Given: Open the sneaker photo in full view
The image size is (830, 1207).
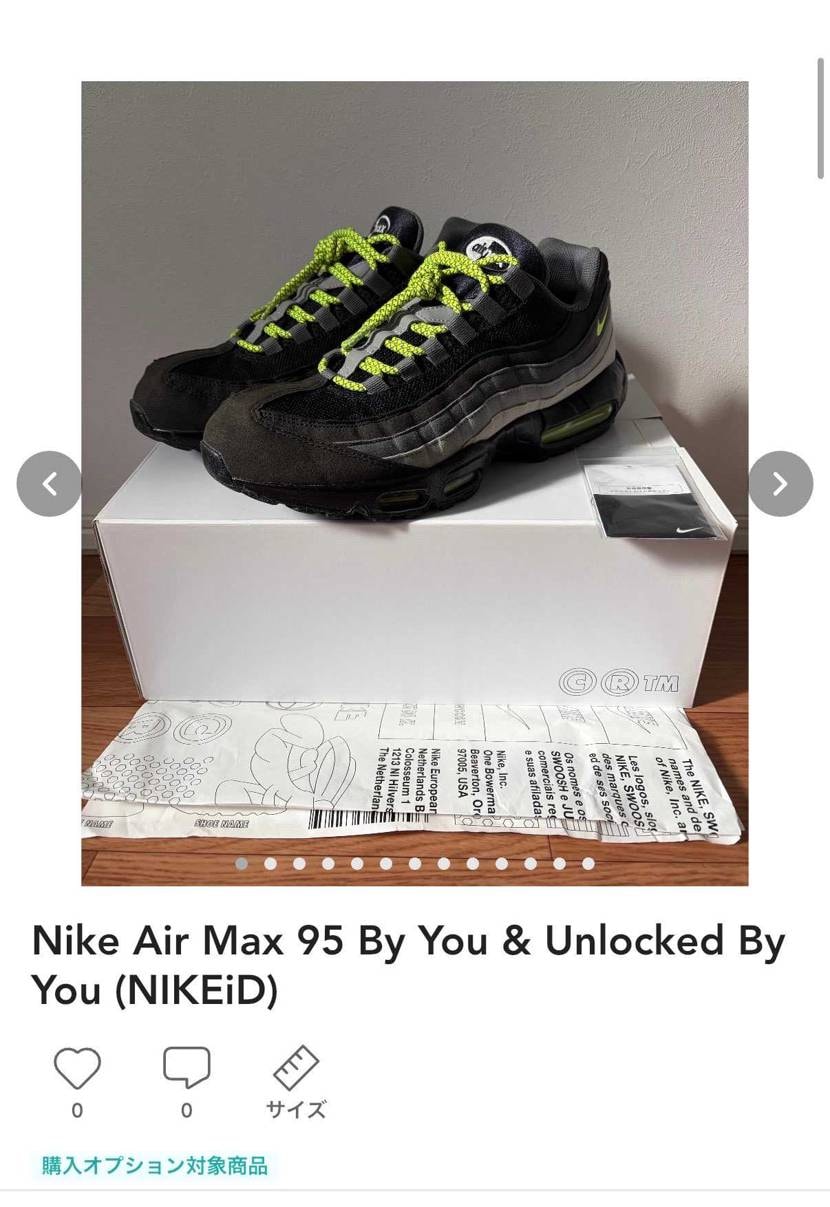Looking at the screenshot, I should click(414, 400).
